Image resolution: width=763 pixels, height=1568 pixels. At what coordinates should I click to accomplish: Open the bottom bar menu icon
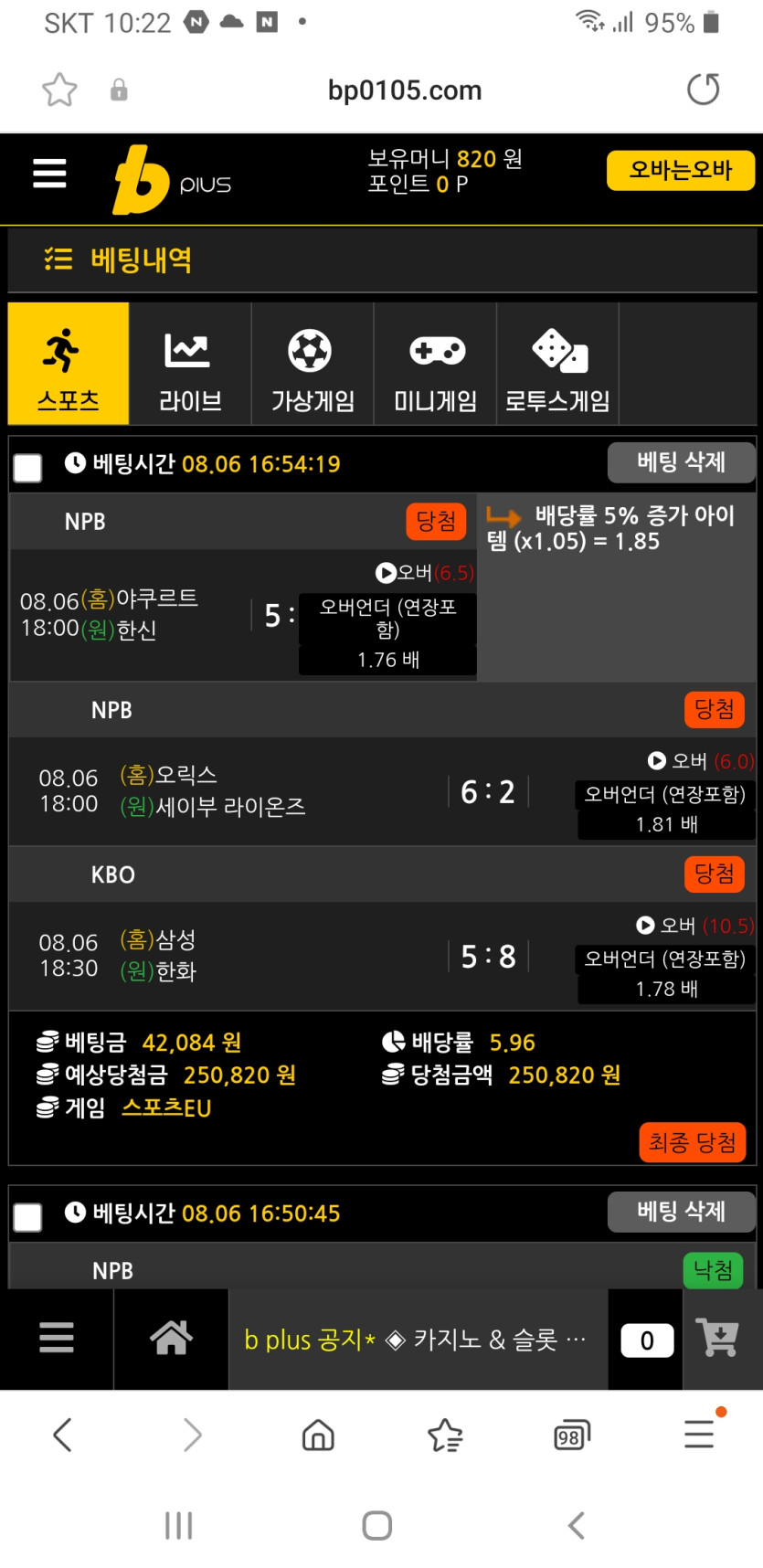(57, 1339)
